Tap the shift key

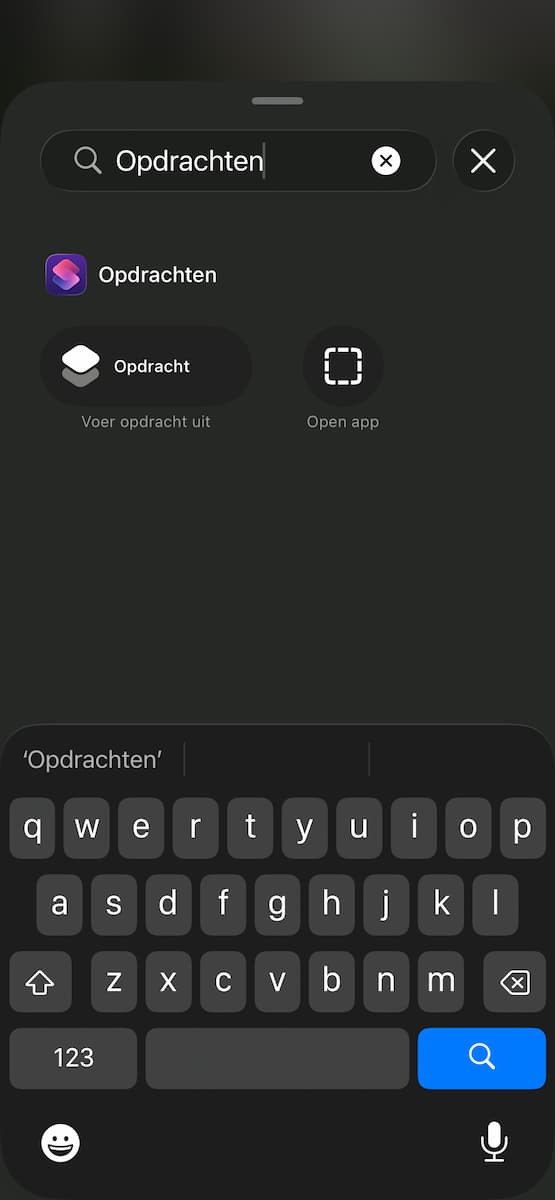point(40,982)
